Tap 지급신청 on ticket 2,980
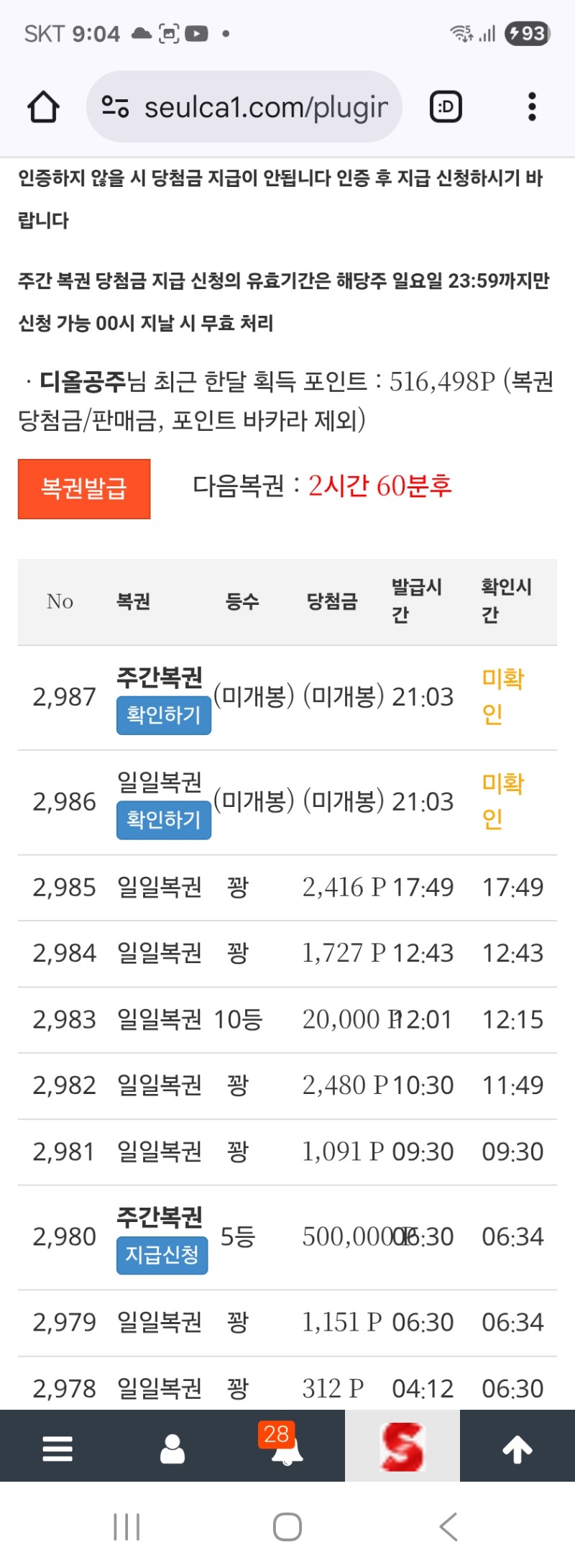The height and width of the screenshot is (1568, 575). [162, 1255]
